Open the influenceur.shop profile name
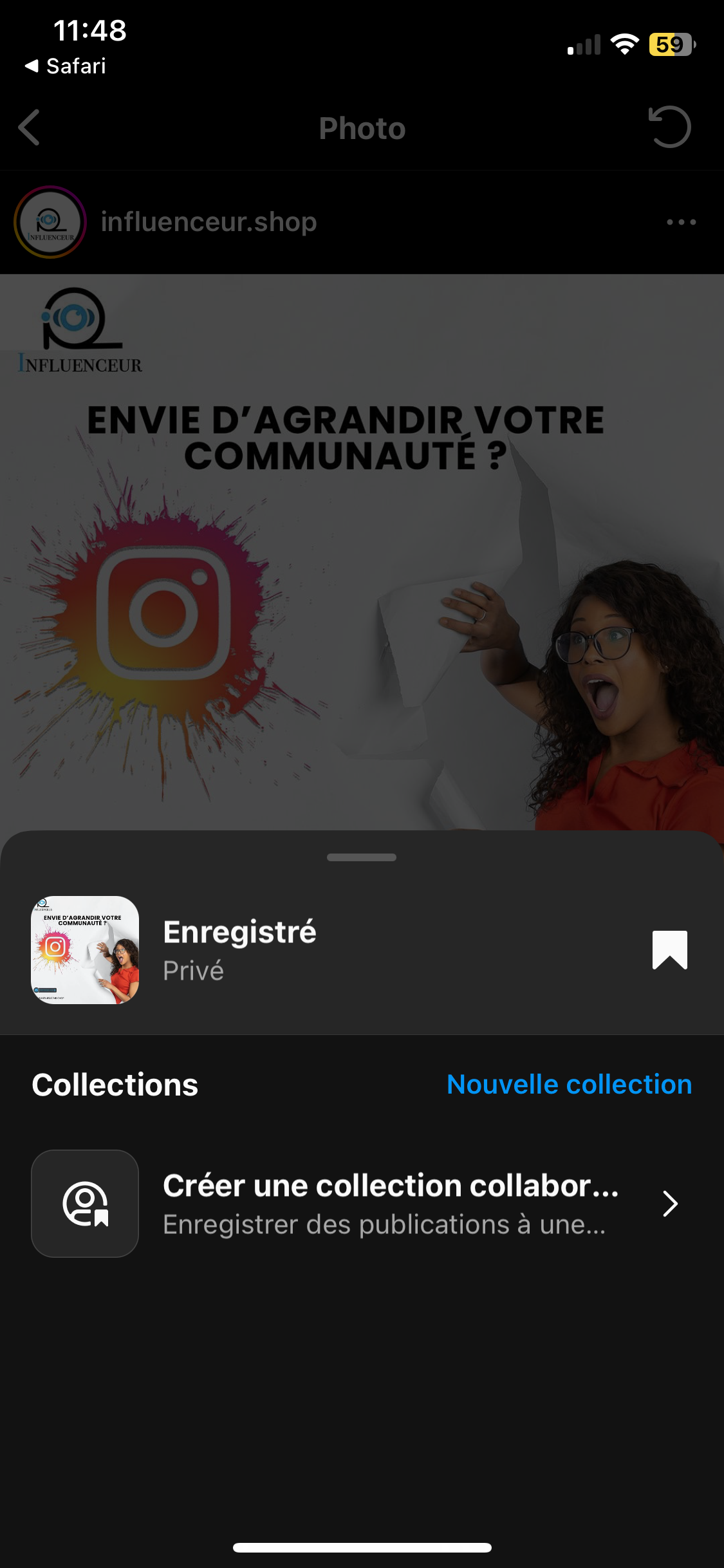The height and width of the screenshot is (1568, 724). pos(209,222)
